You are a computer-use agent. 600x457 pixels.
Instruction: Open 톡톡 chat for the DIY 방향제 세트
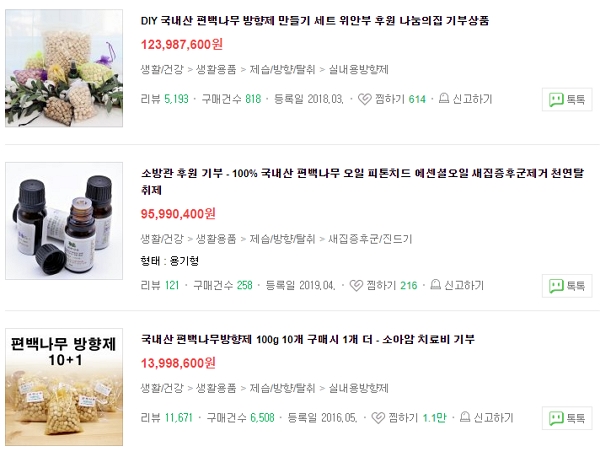pos(568,99)
